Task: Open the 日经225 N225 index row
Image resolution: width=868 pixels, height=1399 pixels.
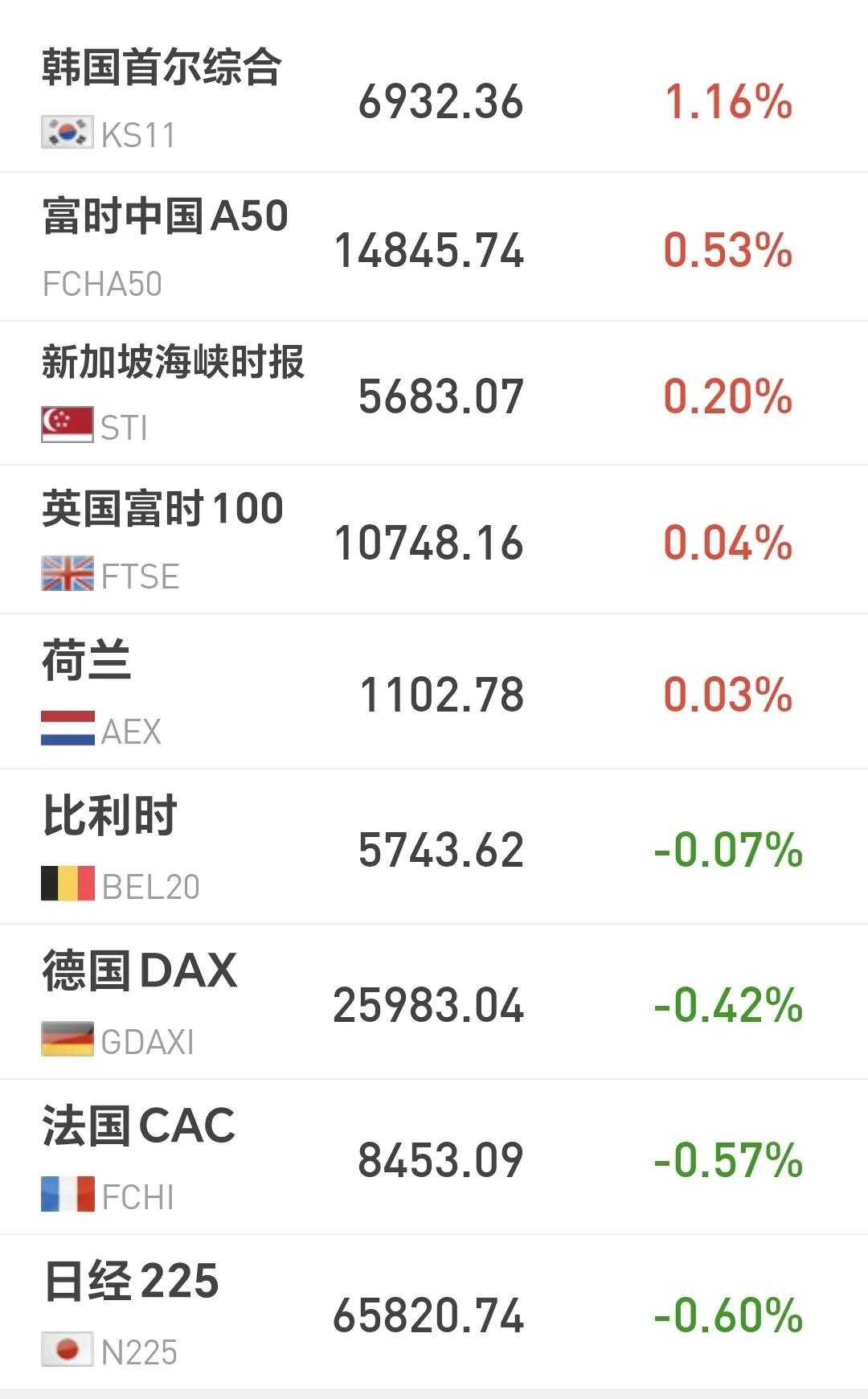Action: tap(434, 1311)
